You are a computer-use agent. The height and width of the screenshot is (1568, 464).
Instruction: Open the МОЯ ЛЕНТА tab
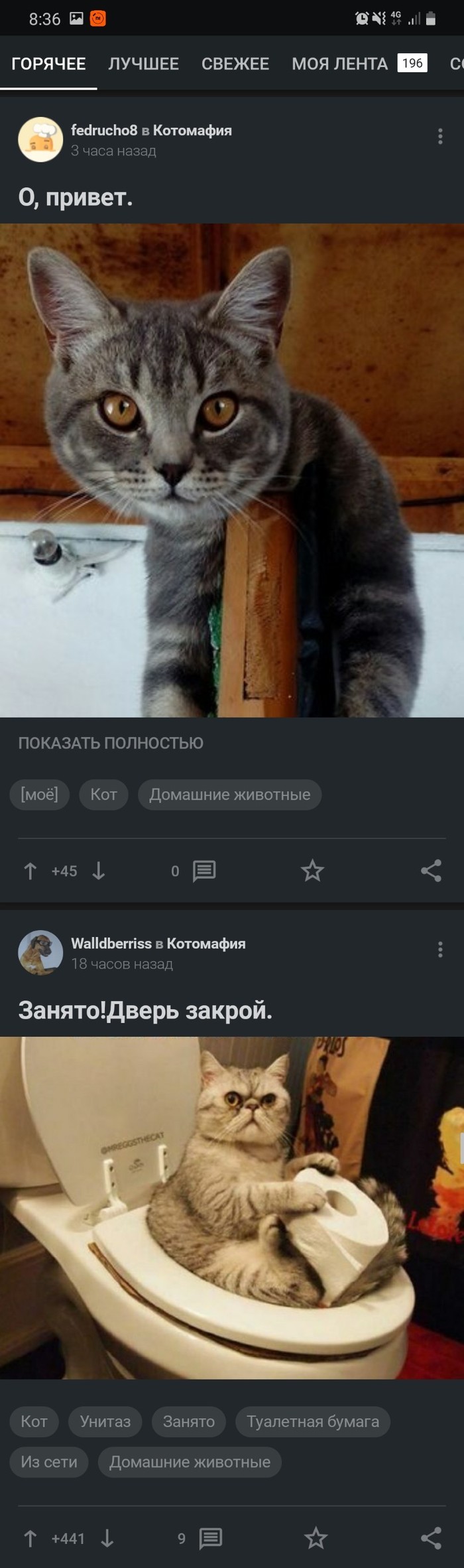339,64
